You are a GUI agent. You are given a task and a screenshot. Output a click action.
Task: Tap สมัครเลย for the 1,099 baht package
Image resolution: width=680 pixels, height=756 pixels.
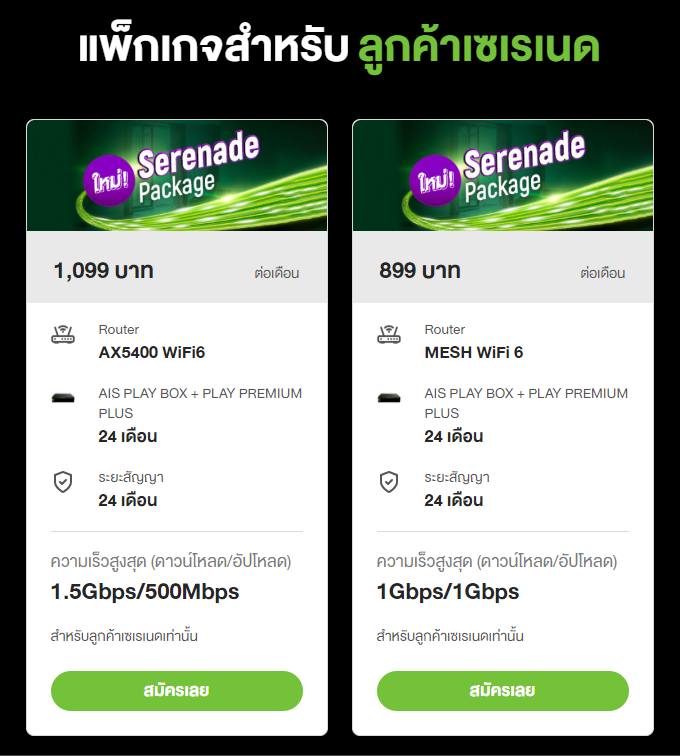pos(176,691)
